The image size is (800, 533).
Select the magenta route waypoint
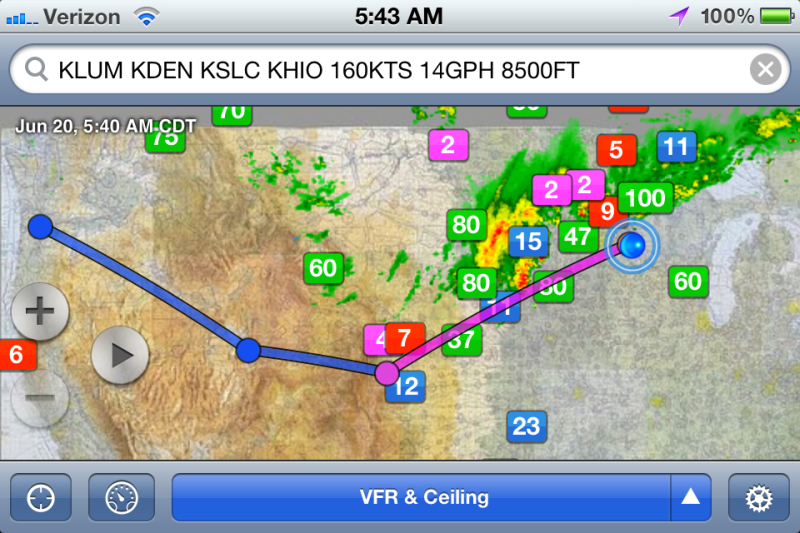click(387, 373)
